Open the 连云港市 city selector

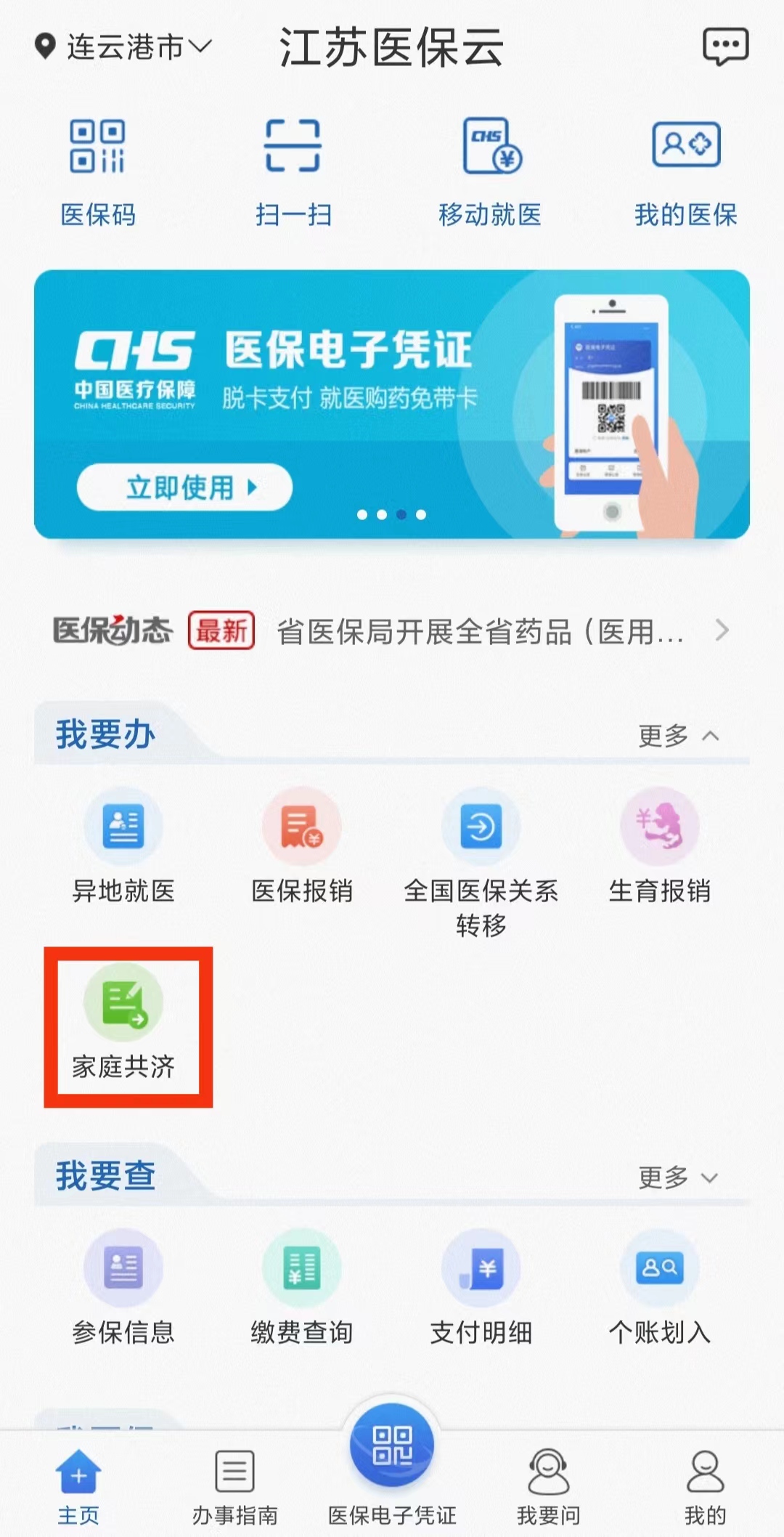(x=123, y=47)
